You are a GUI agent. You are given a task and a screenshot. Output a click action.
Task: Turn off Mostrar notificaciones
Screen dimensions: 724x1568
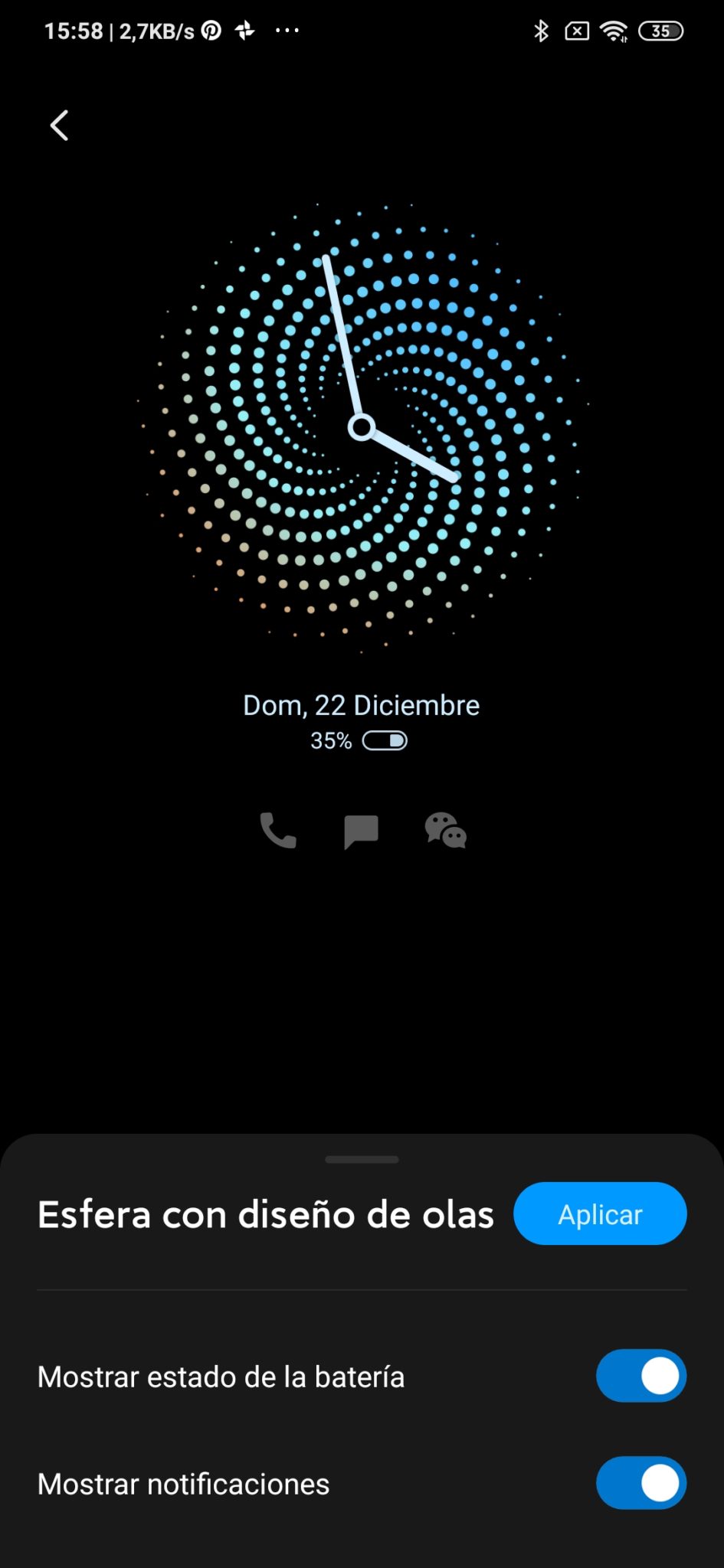[x=641, y=1483]
